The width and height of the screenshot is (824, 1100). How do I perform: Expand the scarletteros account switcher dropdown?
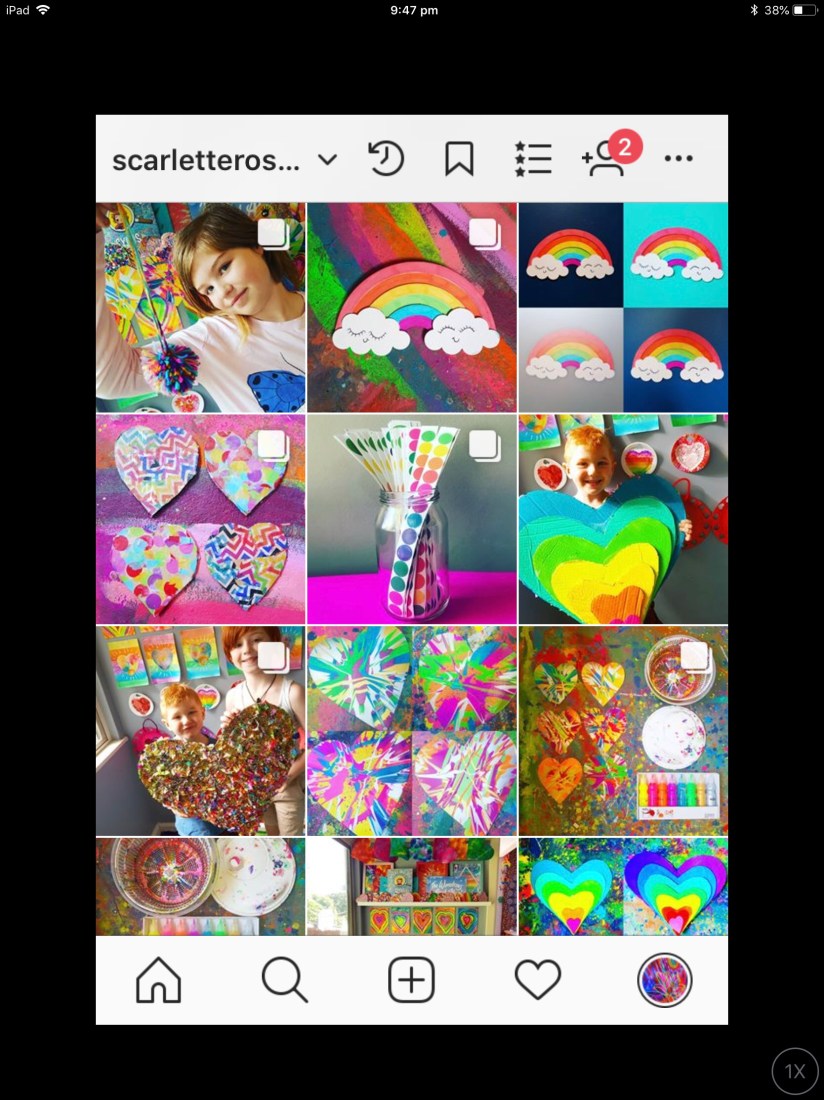(x=327, y=160)
